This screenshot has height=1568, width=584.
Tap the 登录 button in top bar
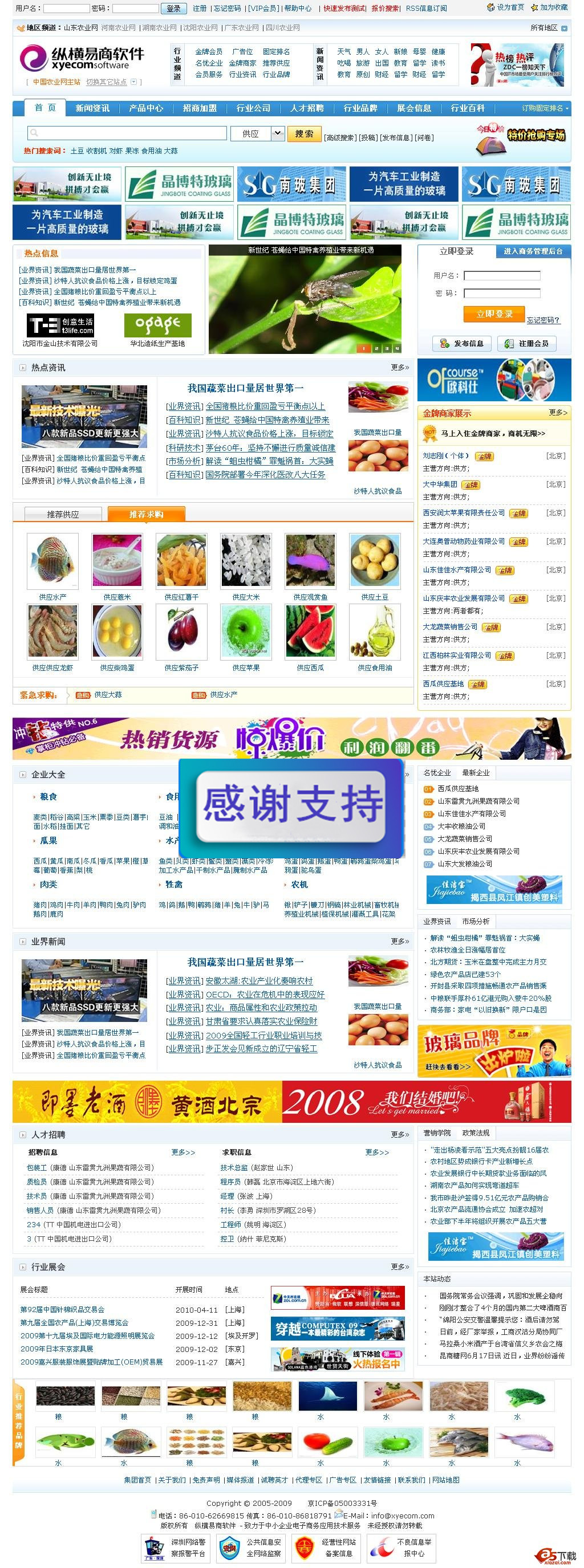173,9
